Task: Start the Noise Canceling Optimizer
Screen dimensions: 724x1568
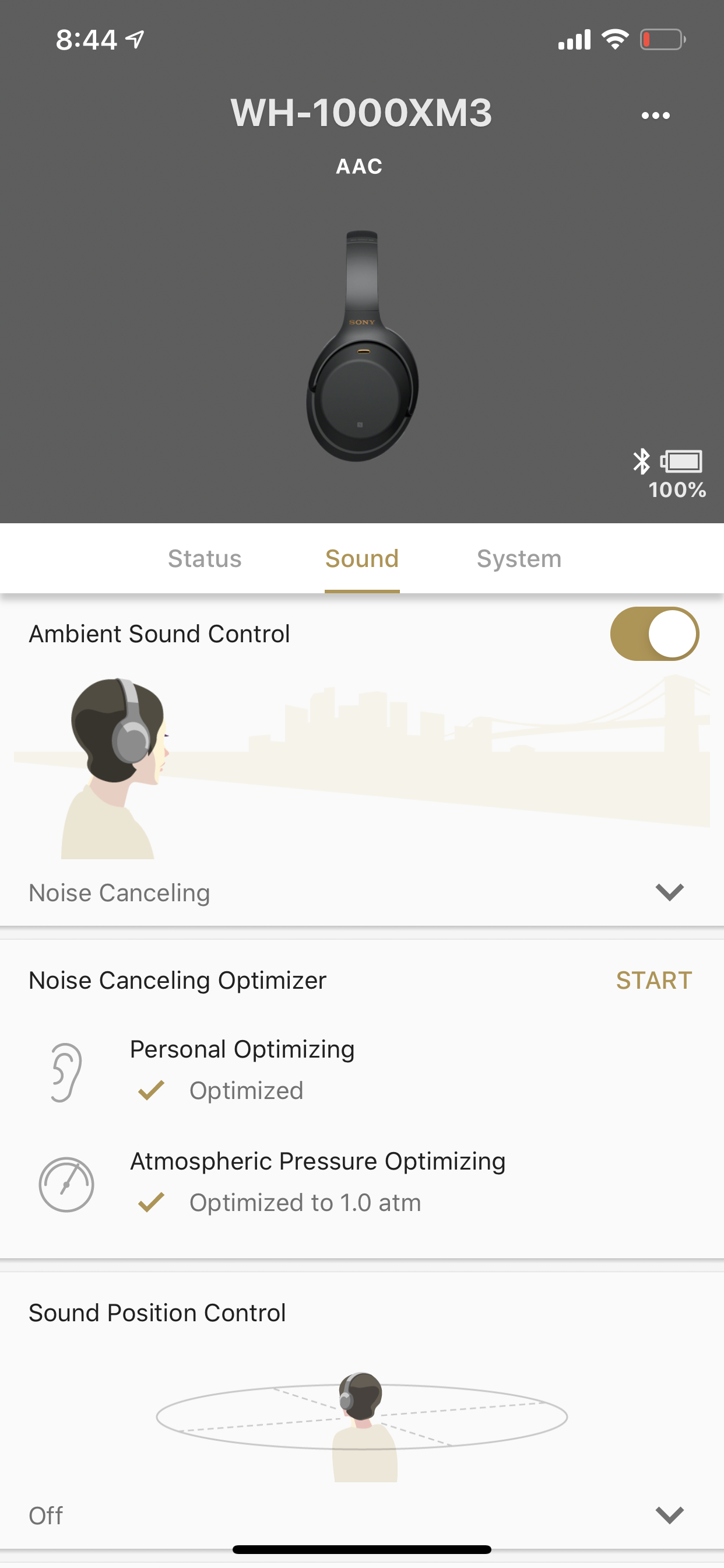Action: pos(653,980)
